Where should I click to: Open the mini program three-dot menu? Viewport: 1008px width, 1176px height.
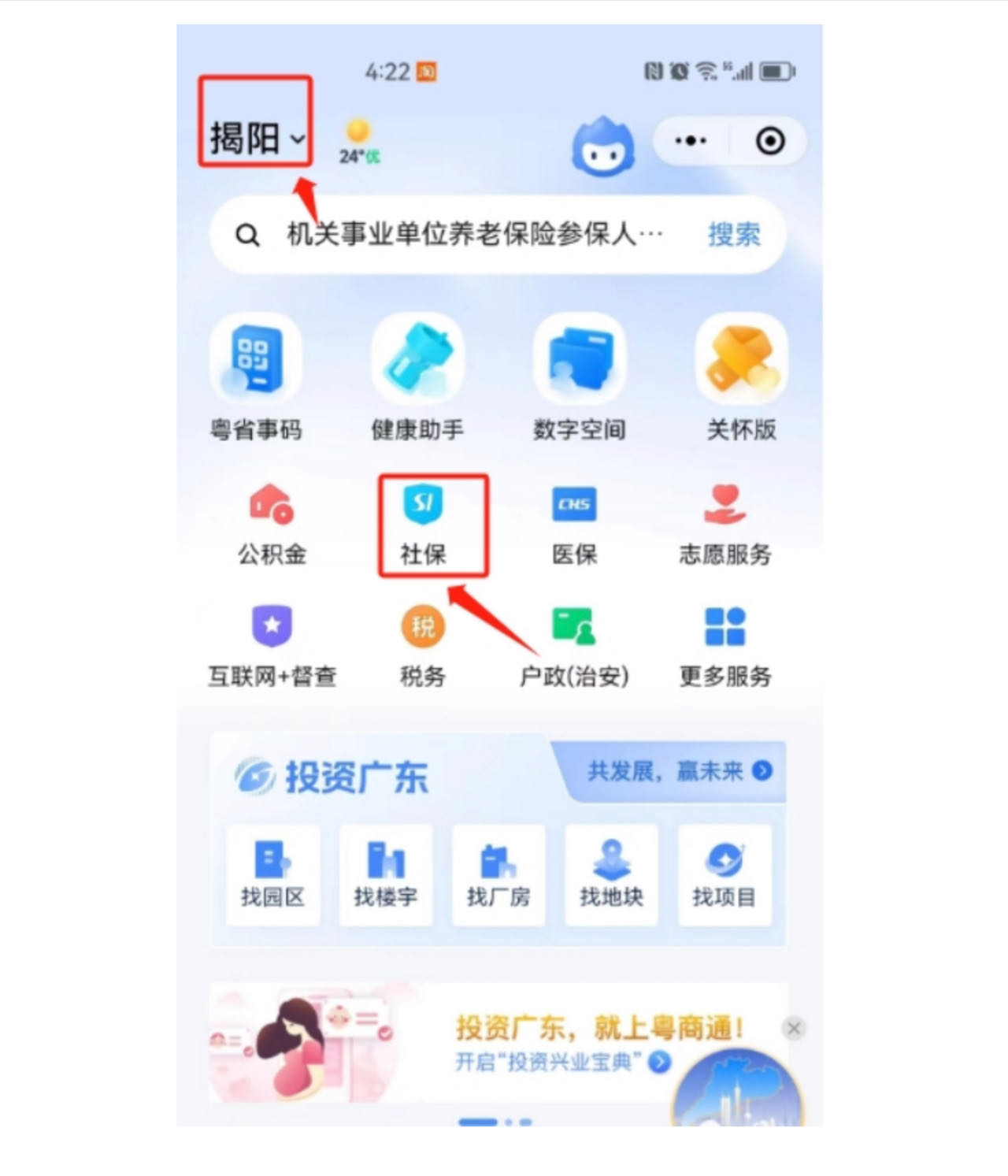click(x=691, y=141)
